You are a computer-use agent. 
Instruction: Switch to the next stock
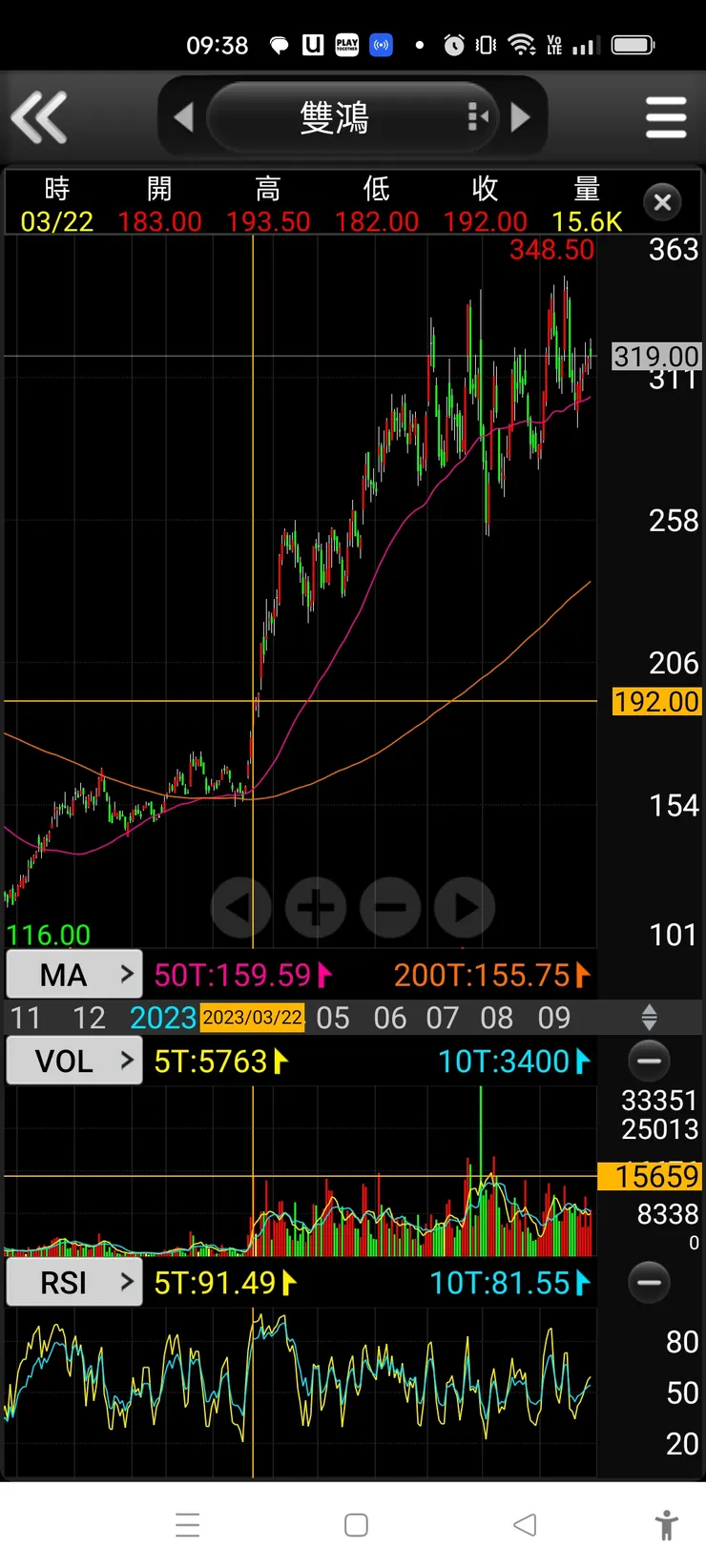pyautogui.click(x=521, y=117)
